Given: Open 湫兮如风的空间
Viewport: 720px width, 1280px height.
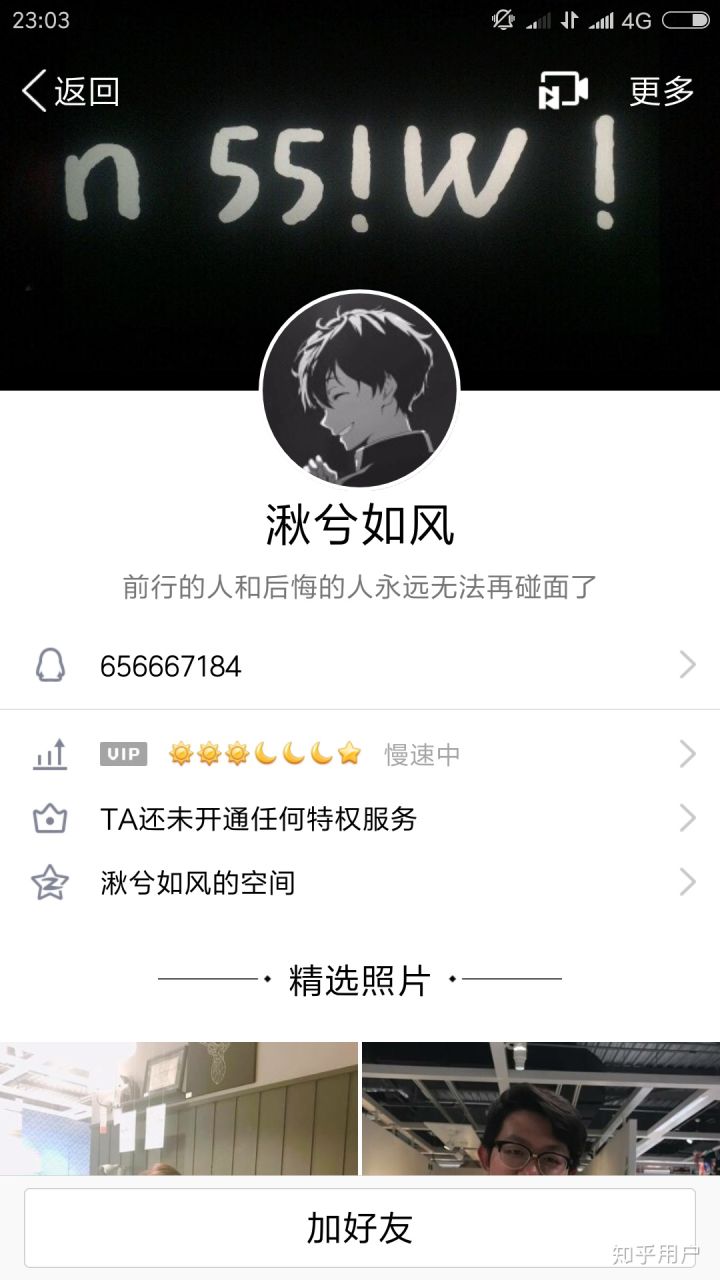Looking at the screenshot, I should coord(360,883).
